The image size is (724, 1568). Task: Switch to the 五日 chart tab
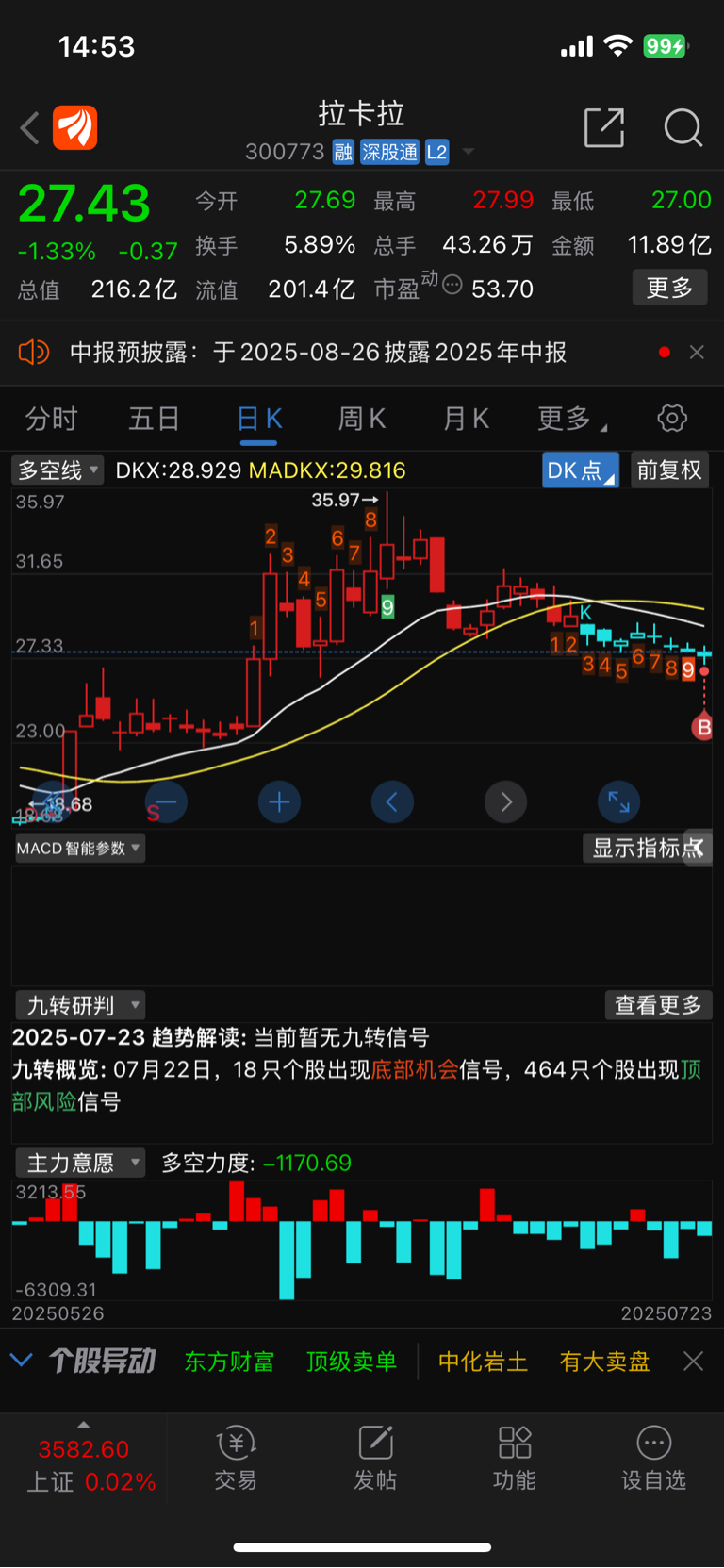coord(154,419)
